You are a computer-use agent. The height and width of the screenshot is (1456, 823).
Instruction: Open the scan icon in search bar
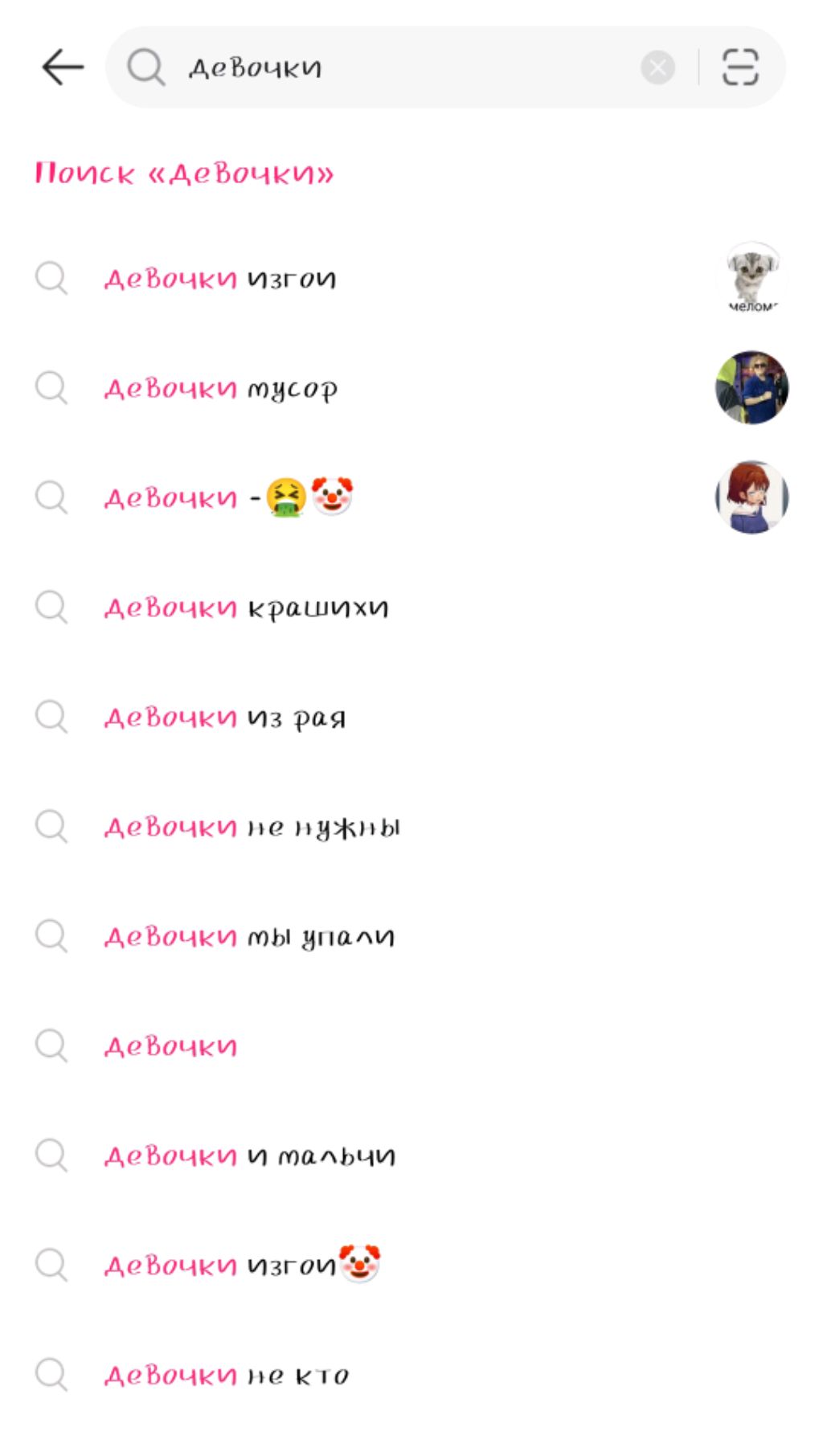click(x=739, y=67)
